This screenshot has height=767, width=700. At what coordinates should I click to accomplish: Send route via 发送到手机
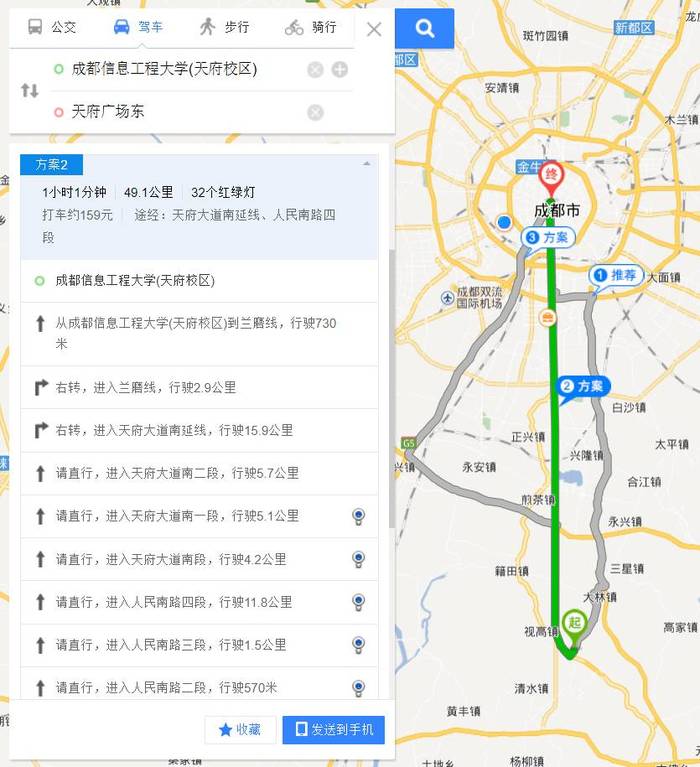coord(333,730)
